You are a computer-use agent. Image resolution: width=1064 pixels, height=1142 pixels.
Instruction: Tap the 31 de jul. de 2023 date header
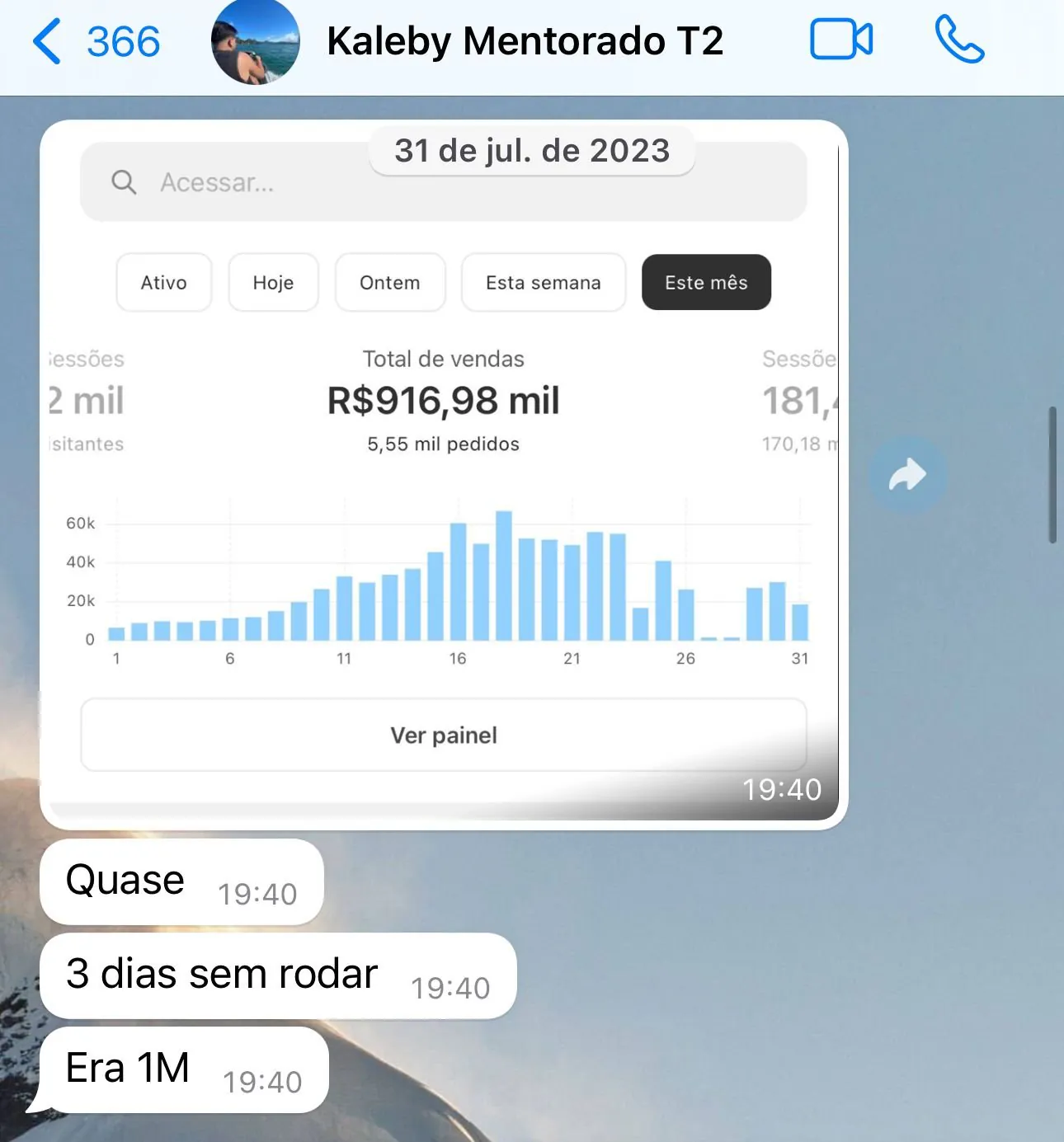[x=531, y=150]
